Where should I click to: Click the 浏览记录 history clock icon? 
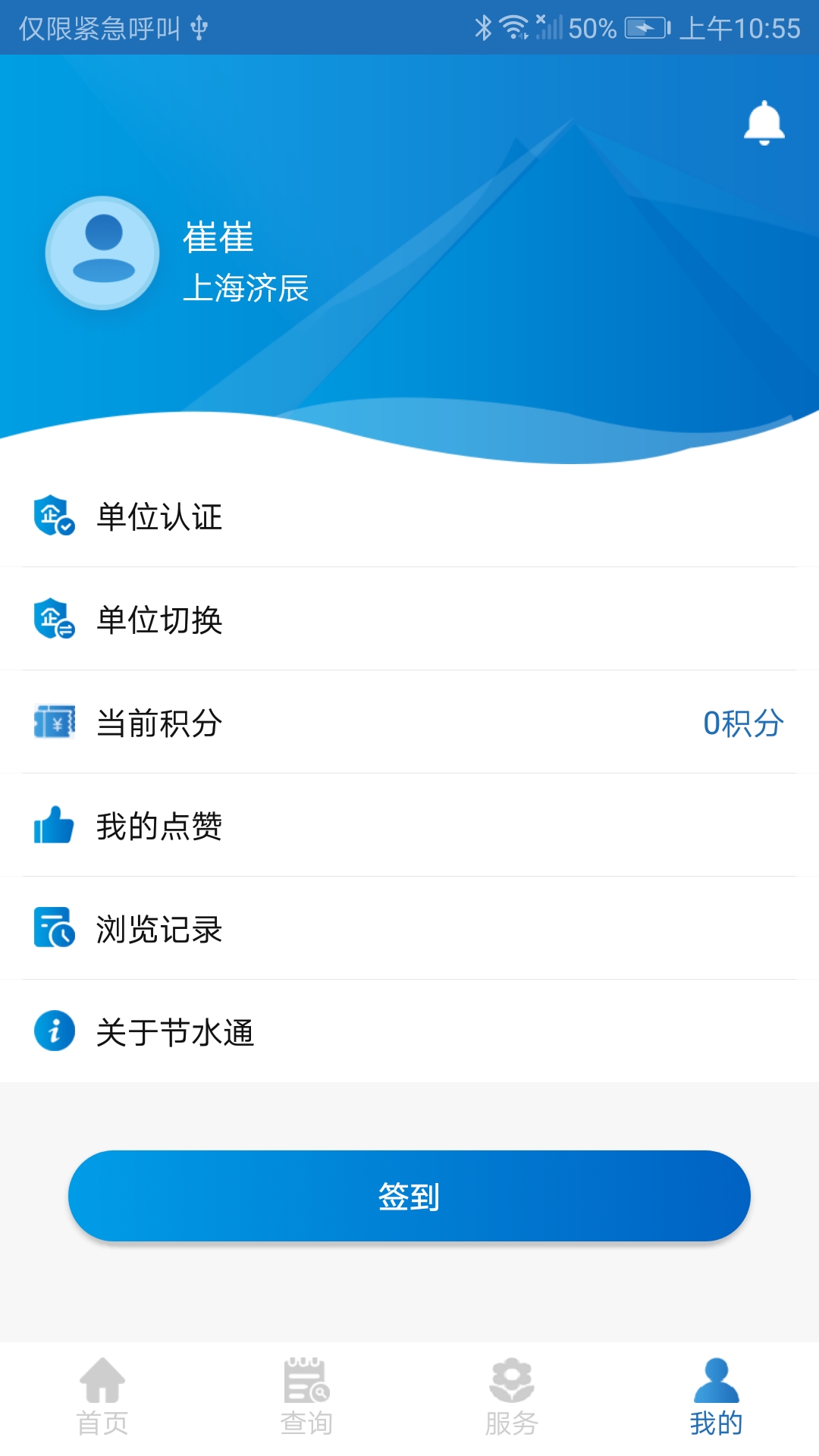point(53,929)
